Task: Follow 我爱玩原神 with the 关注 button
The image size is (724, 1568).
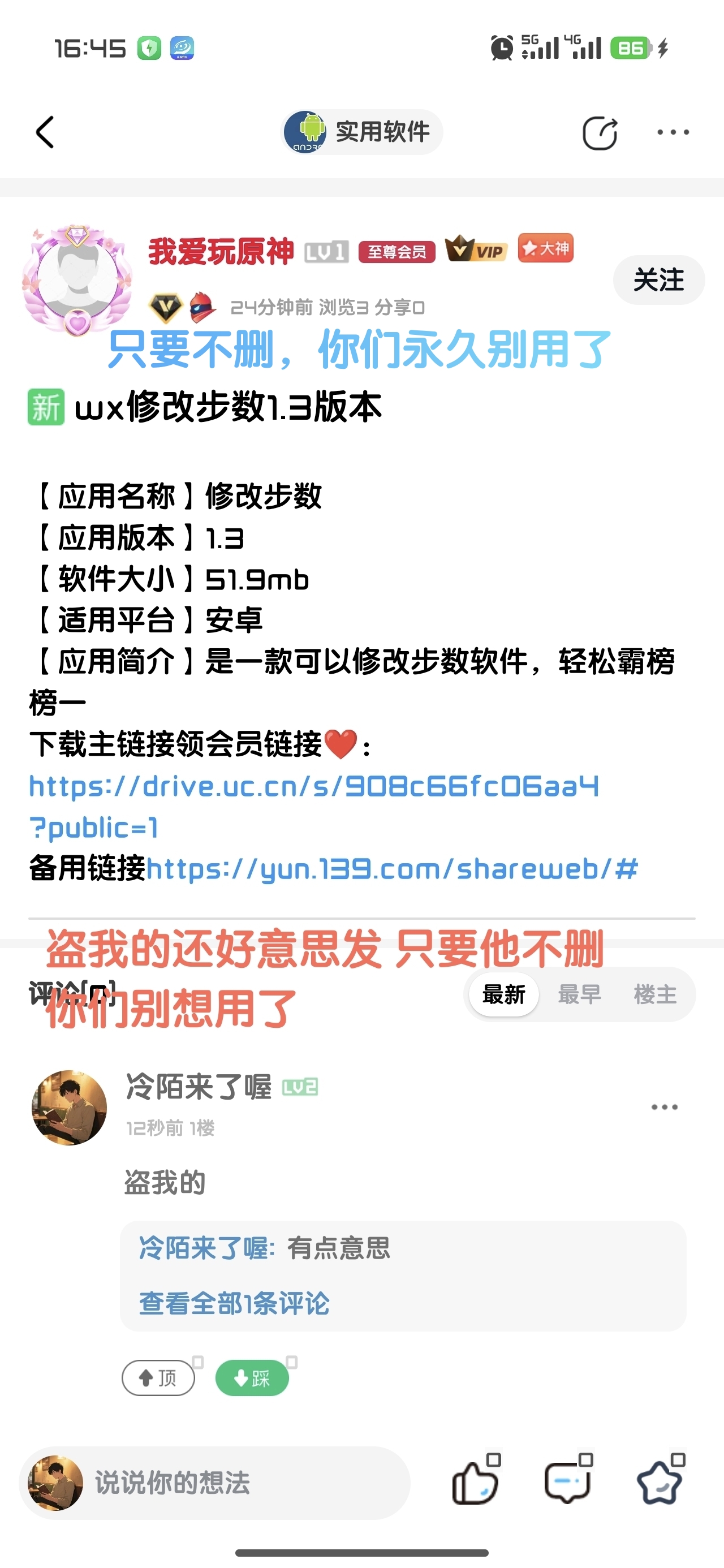Action: click(658, 280)
